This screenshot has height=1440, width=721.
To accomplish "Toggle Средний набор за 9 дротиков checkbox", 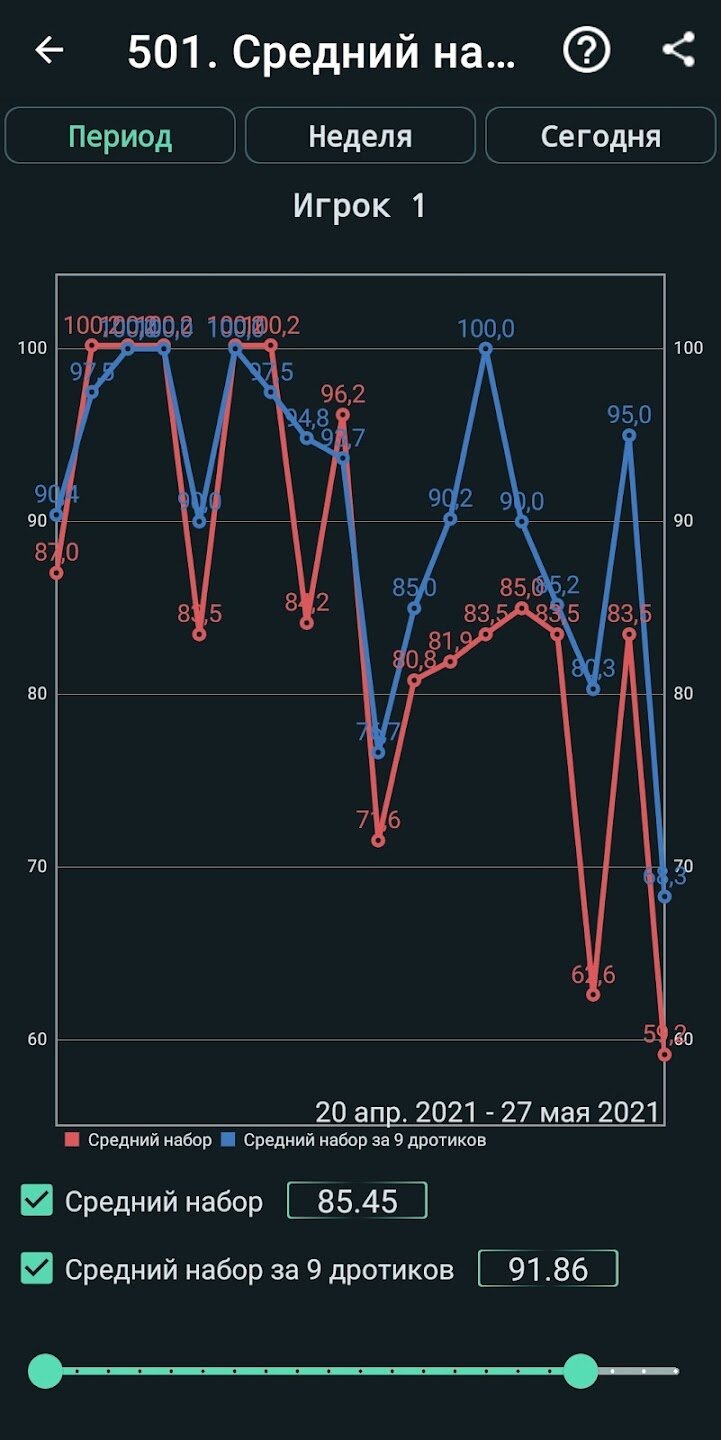I will click(x=37, y=1269).
